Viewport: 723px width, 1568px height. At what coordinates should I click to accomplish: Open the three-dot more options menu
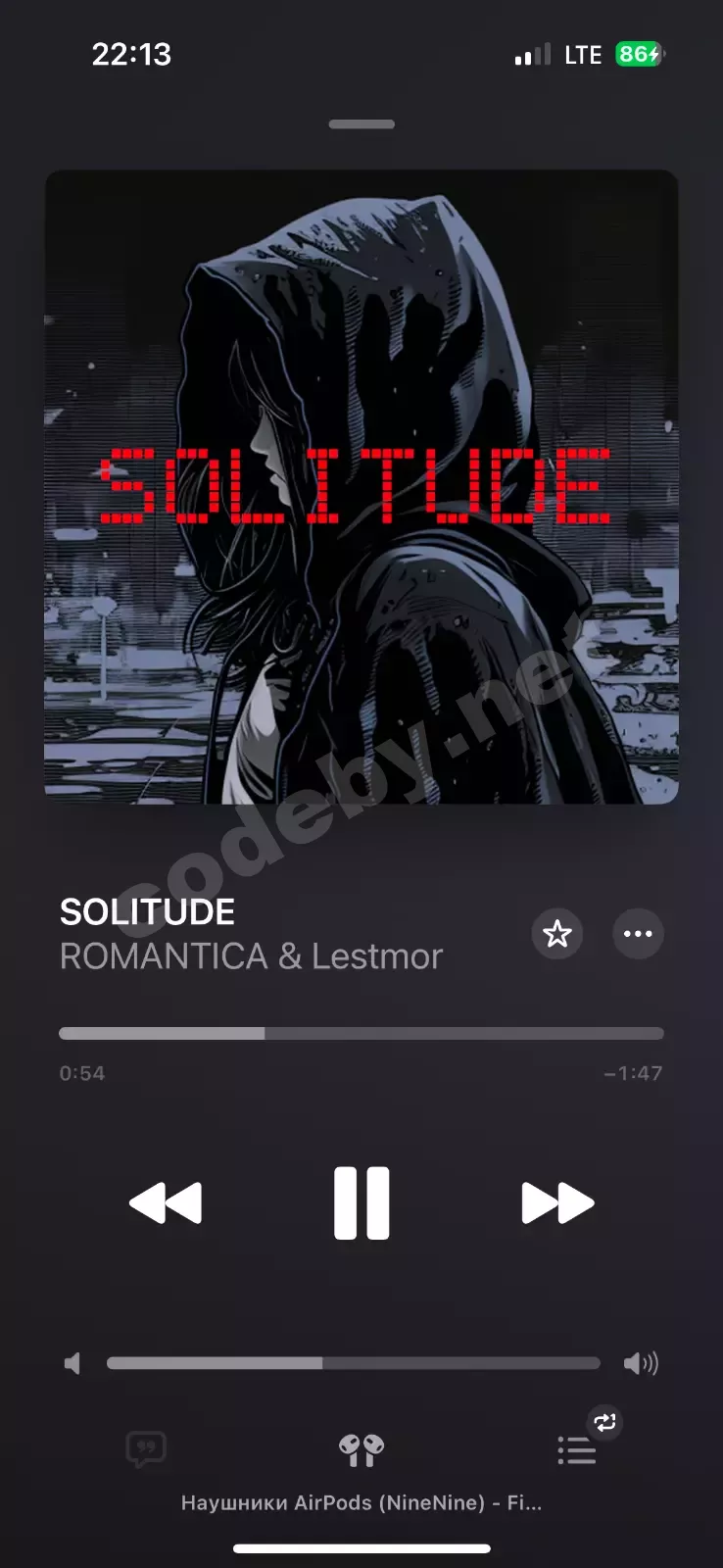638,934
